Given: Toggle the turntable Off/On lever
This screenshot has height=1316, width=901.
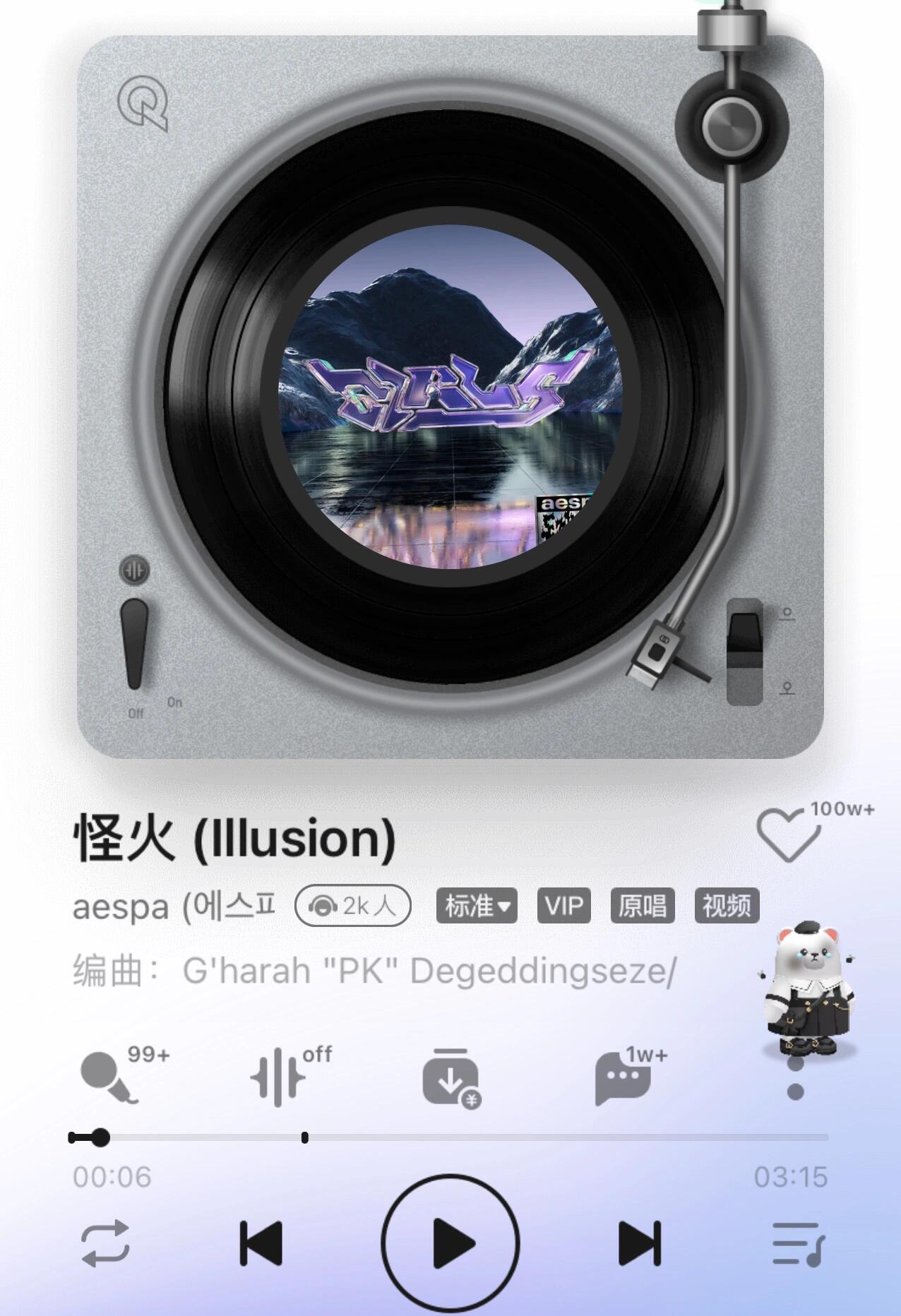Looking at the screenshot, I should pos(134,642).
